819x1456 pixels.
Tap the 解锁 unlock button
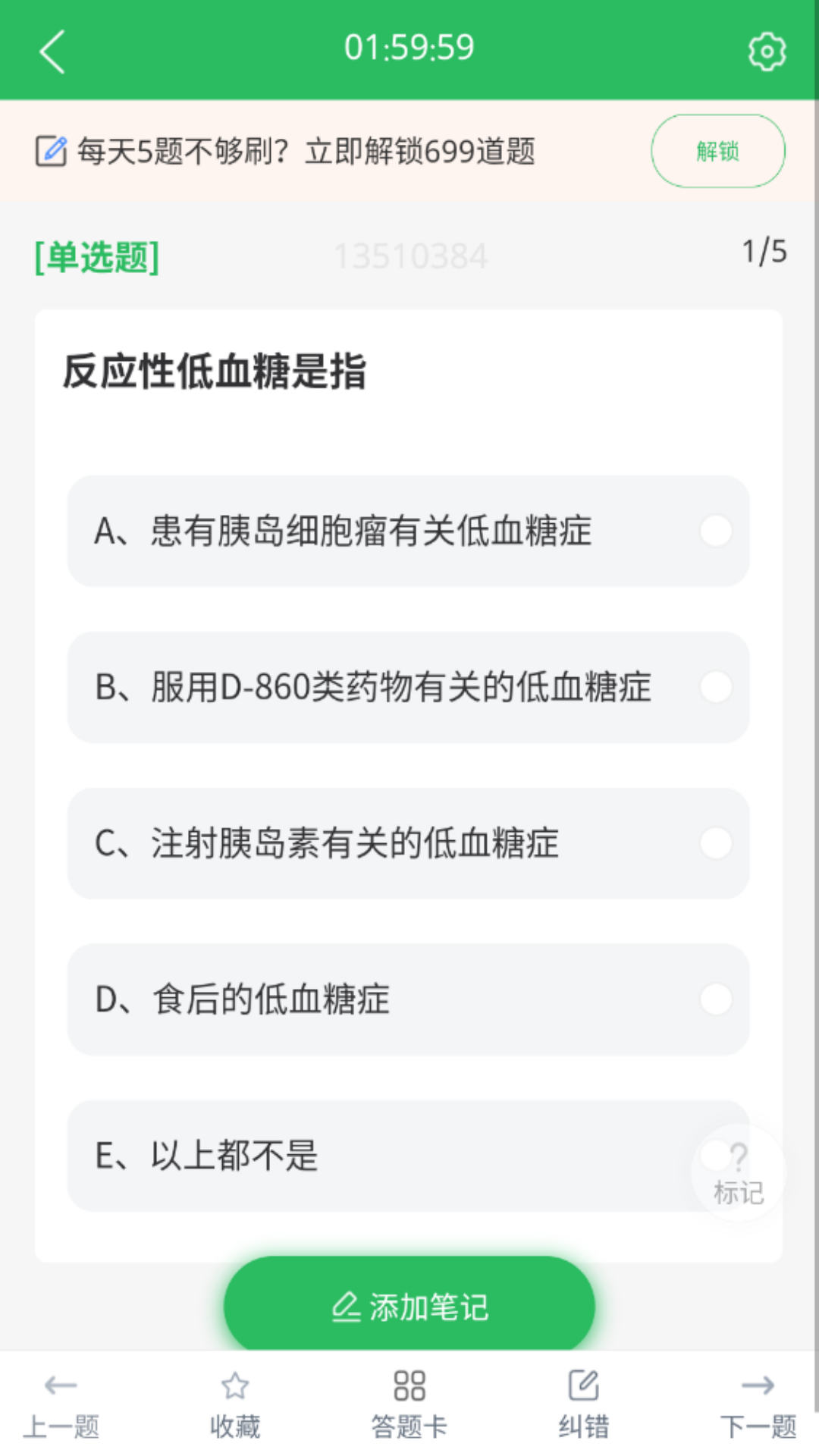(717, 151)
